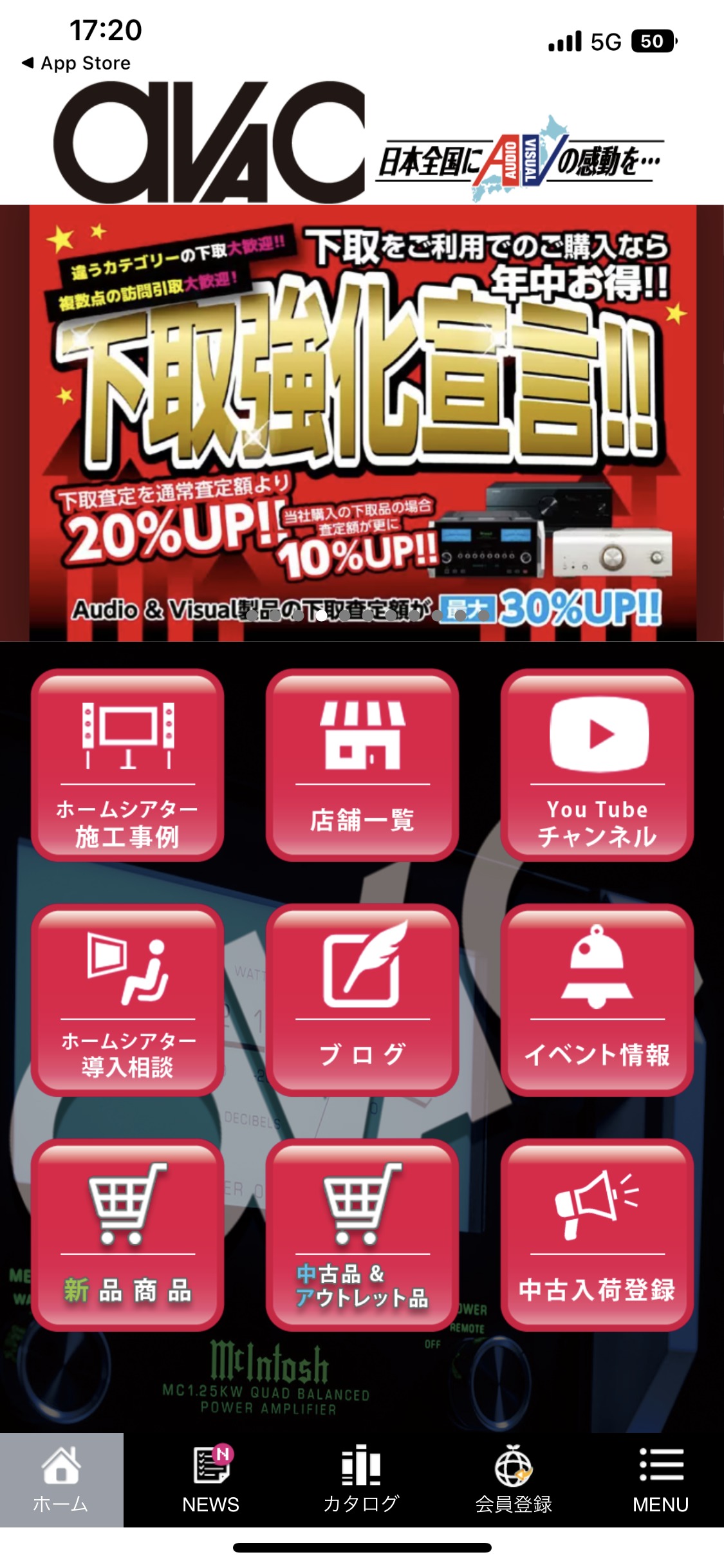Switch to the NEWS tab

coord(211,1480)
